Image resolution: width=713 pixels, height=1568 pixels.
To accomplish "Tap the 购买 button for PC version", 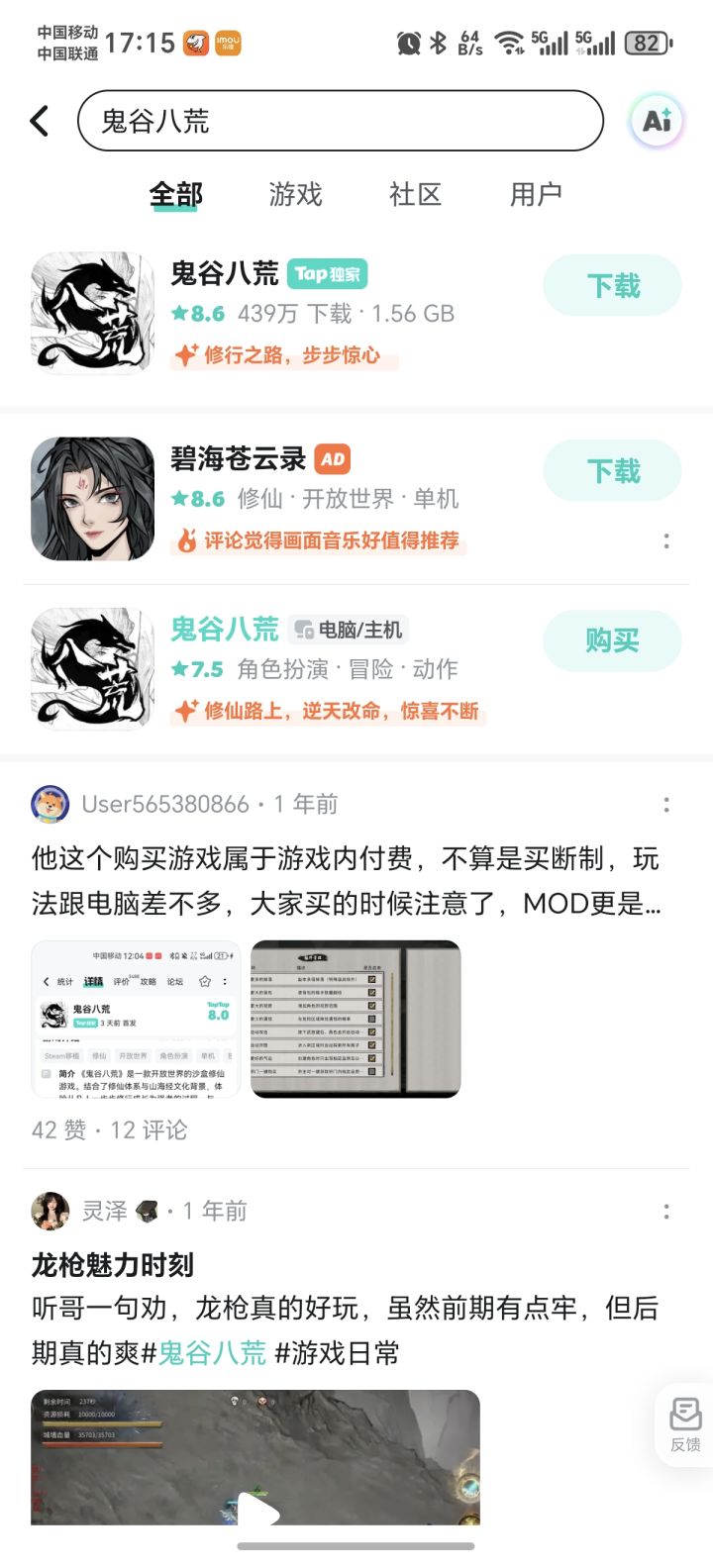I will click(x=611, y=640).
